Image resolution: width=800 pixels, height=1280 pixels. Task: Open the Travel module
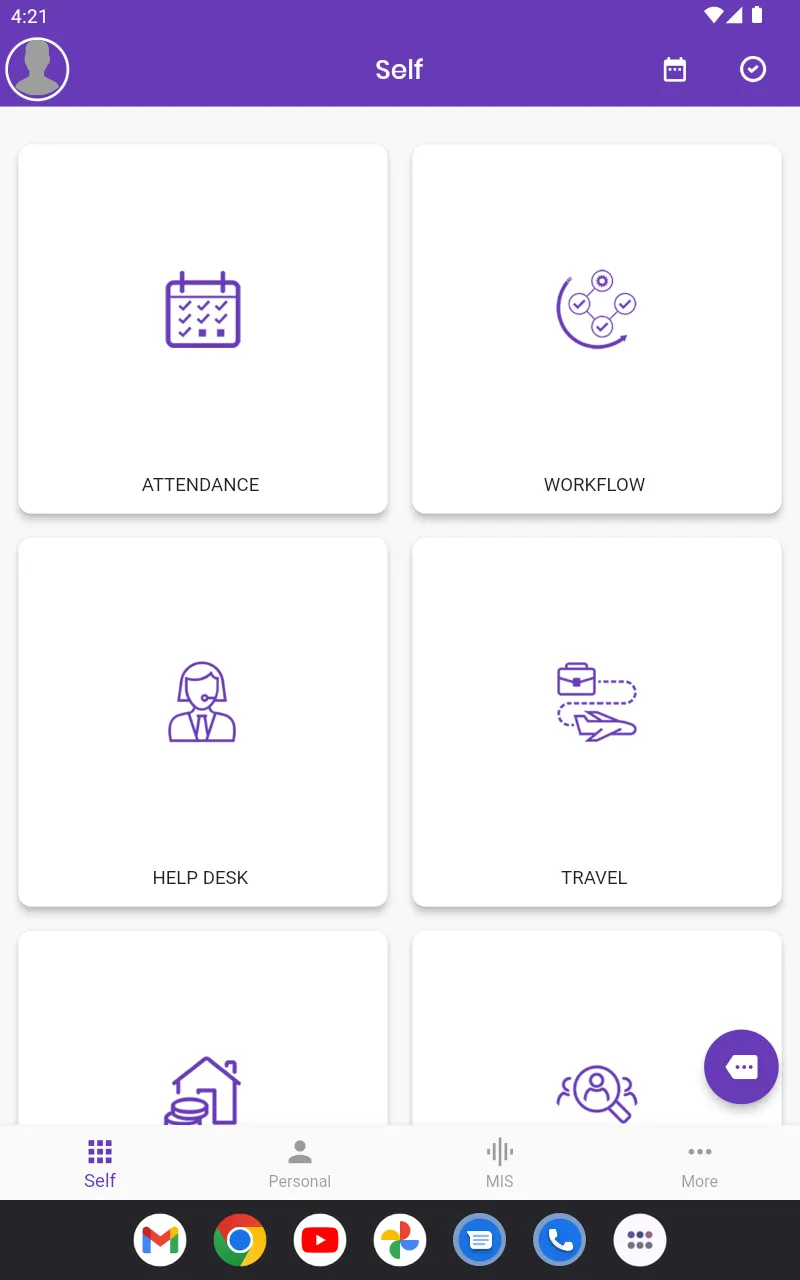pos(596,722)
